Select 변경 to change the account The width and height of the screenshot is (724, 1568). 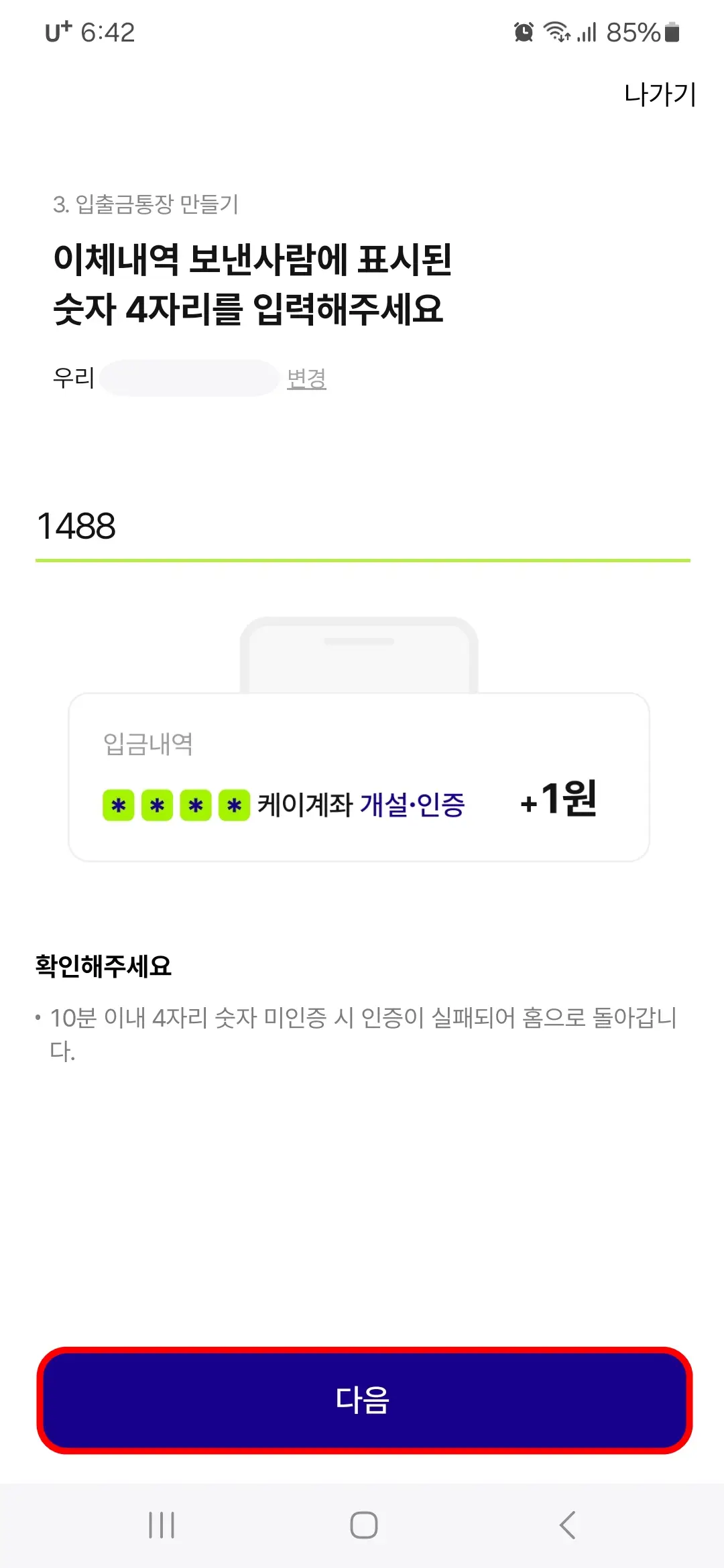click(307, 379)
